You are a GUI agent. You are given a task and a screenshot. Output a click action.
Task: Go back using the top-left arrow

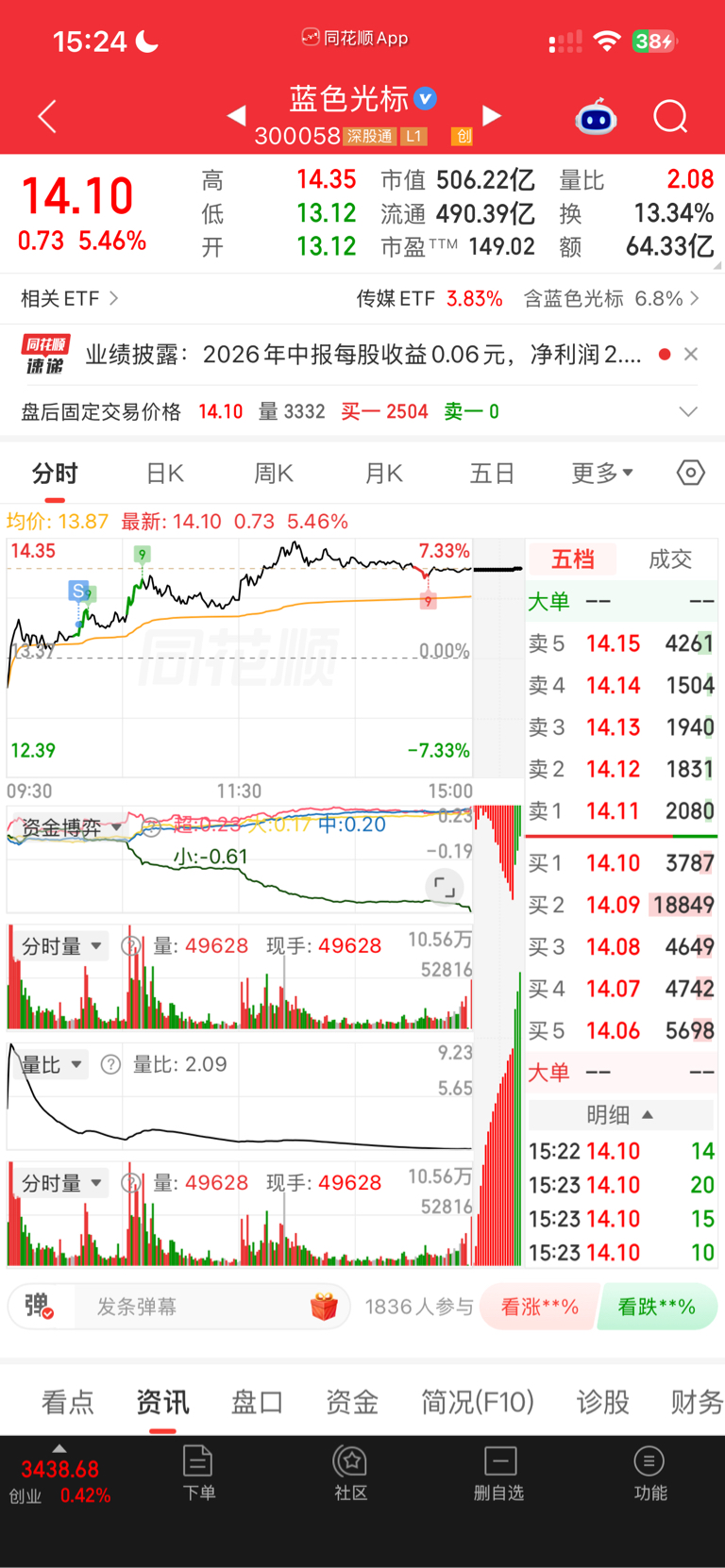47,116
